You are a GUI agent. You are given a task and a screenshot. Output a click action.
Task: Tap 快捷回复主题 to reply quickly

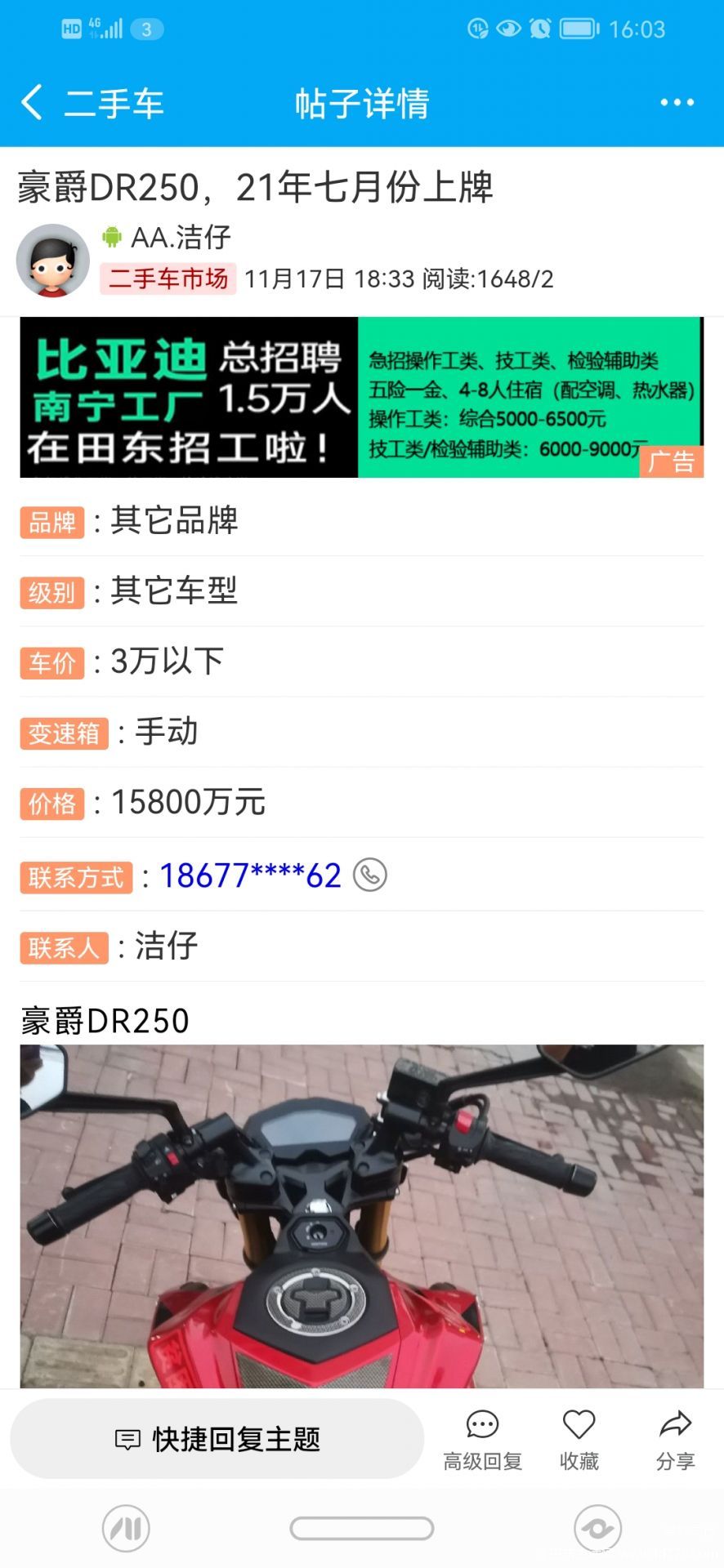click(x=217, y=1439)
